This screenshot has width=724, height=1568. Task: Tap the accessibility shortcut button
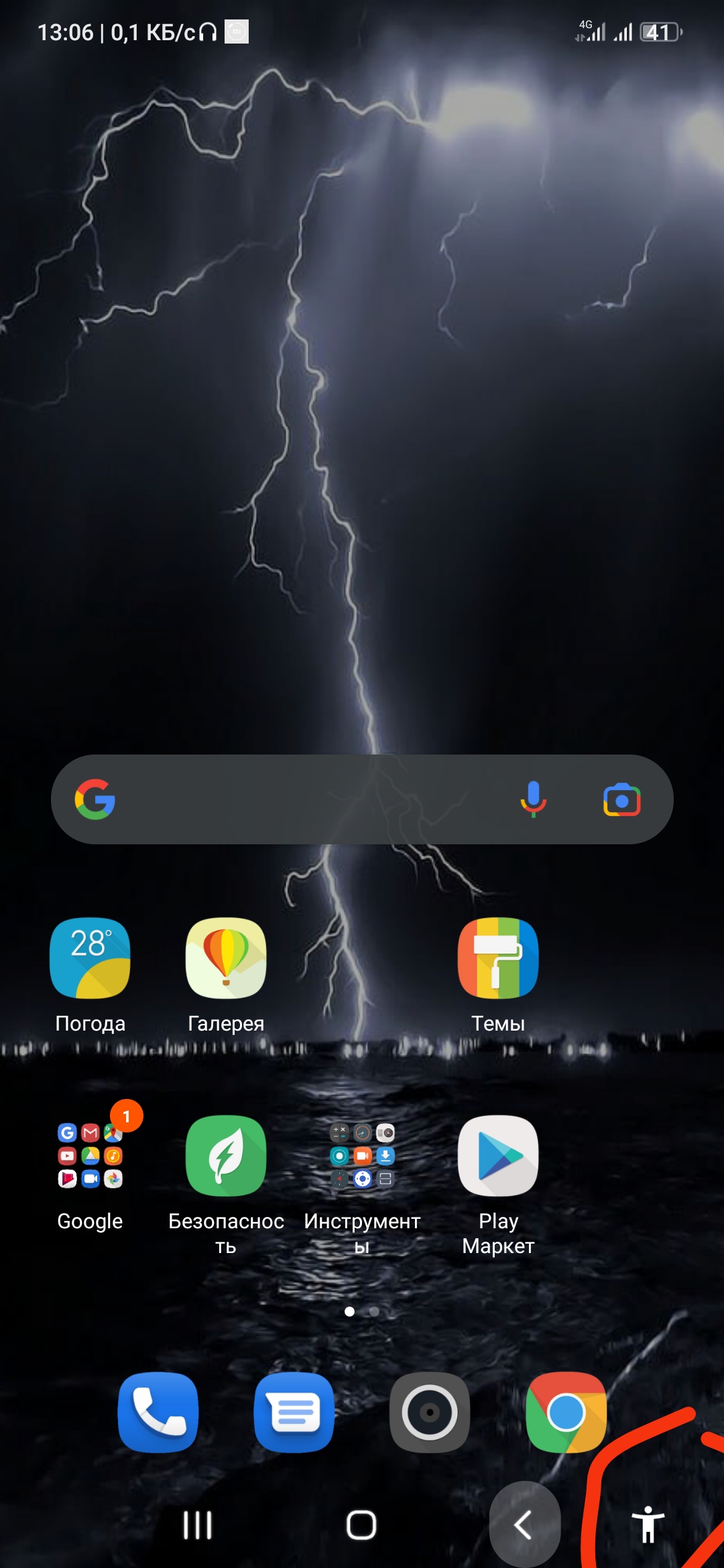click(648, 1525)
